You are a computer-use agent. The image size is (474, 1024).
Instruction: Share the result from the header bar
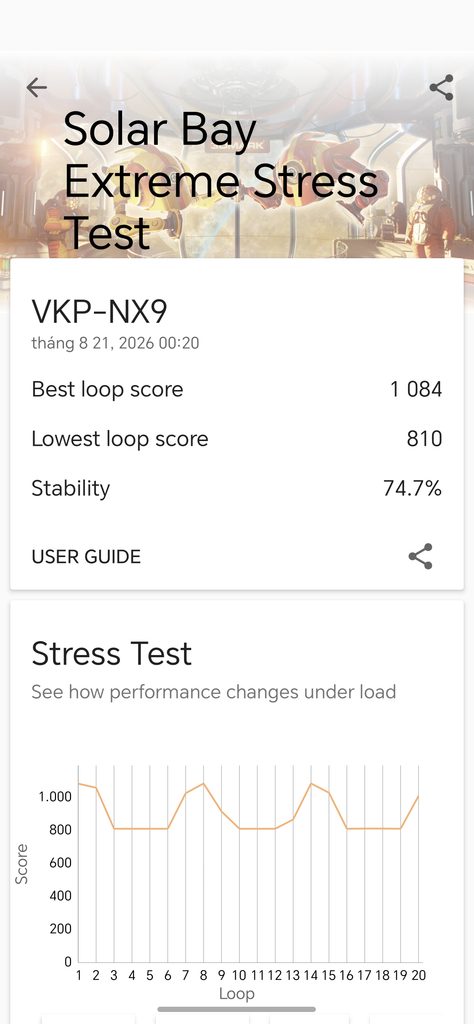(441, 88)
